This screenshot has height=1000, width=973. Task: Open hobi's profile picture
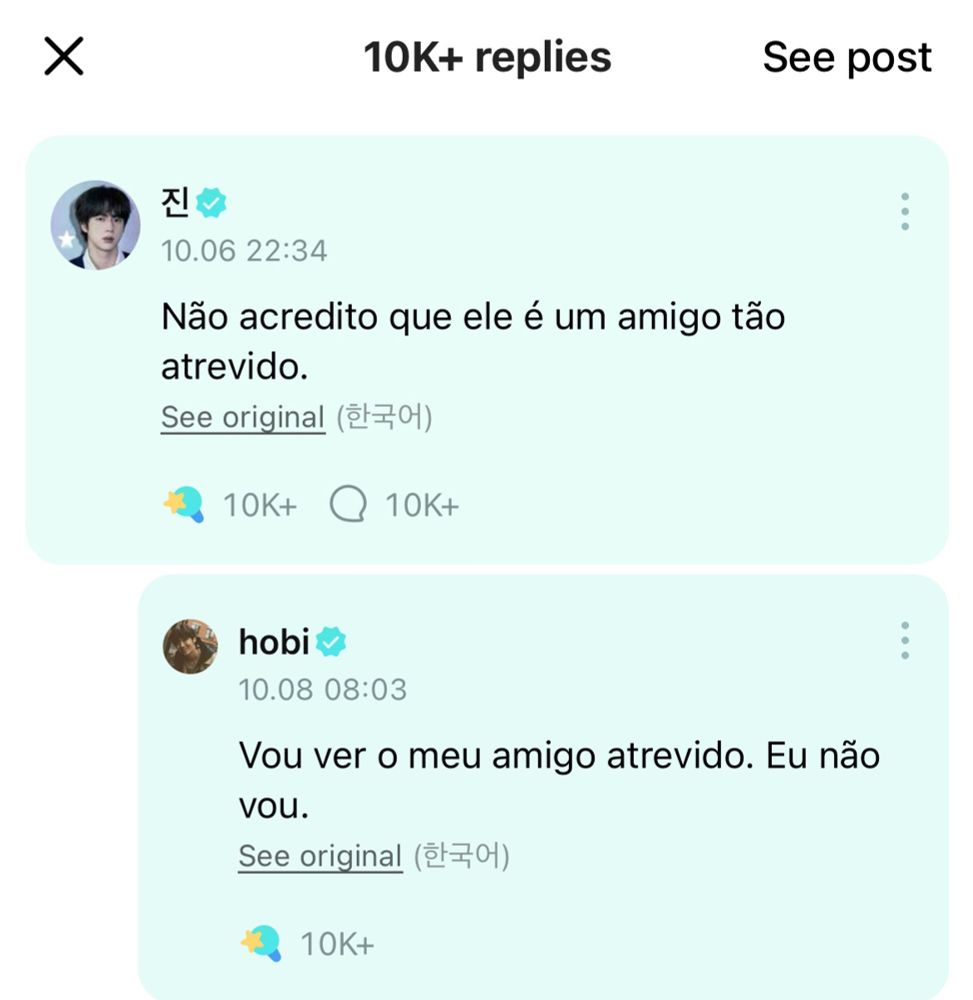click(x=190, y=646)
